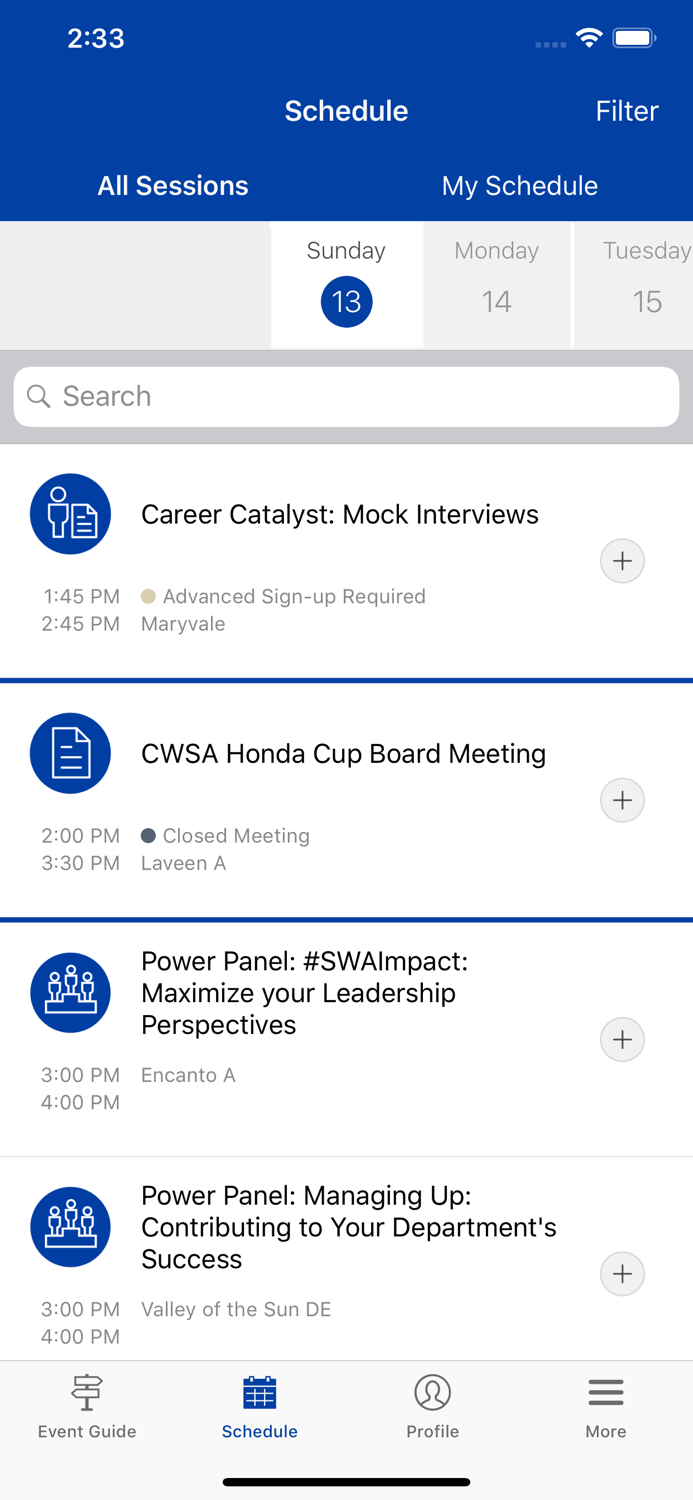This screenshot has height=1500, width=693.
Task: Open the Filter options
Action: point(626,111)
